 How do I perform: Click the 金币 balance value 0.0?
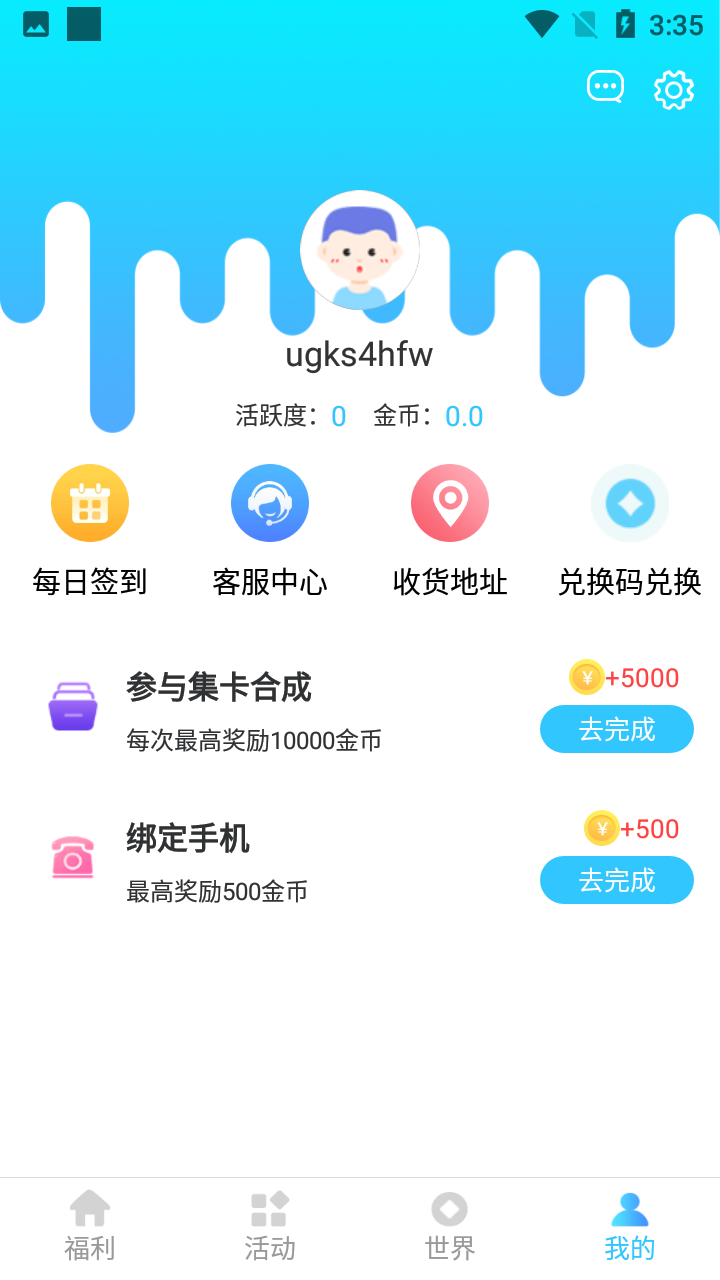click(464, 416)
